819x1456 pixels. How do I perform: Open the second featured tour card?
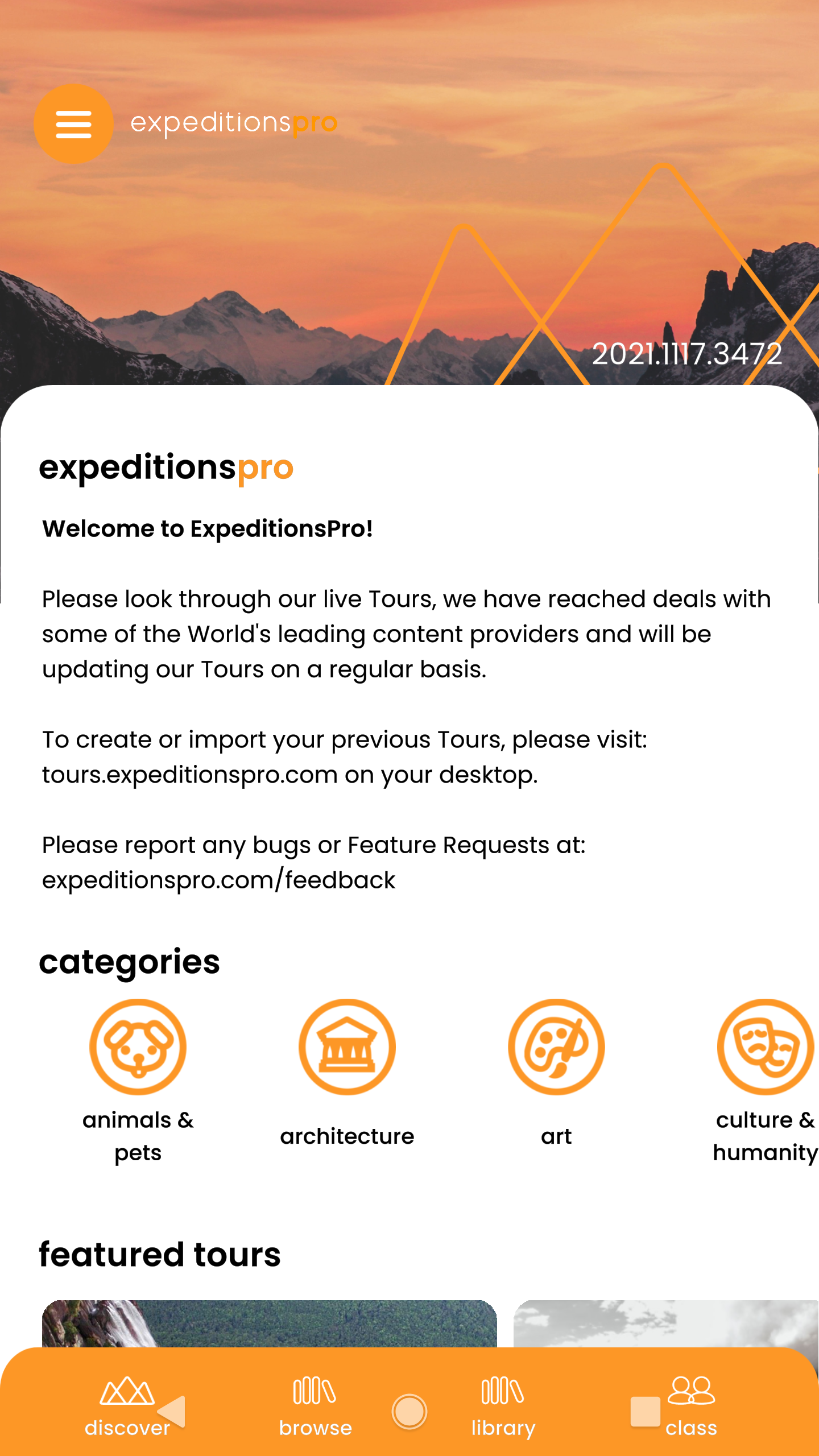(665, 1323)
